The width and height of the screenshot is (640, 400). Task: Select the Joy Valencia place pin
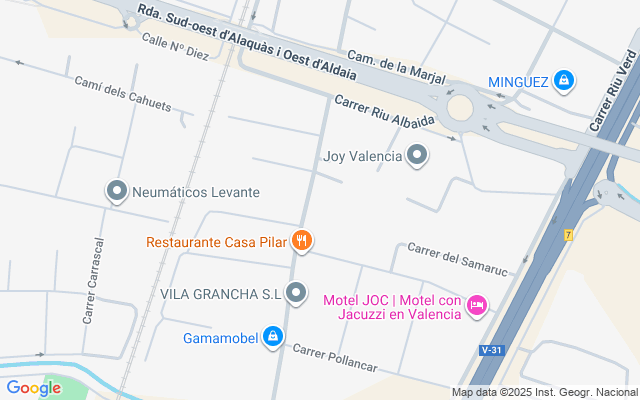[417, 156]
